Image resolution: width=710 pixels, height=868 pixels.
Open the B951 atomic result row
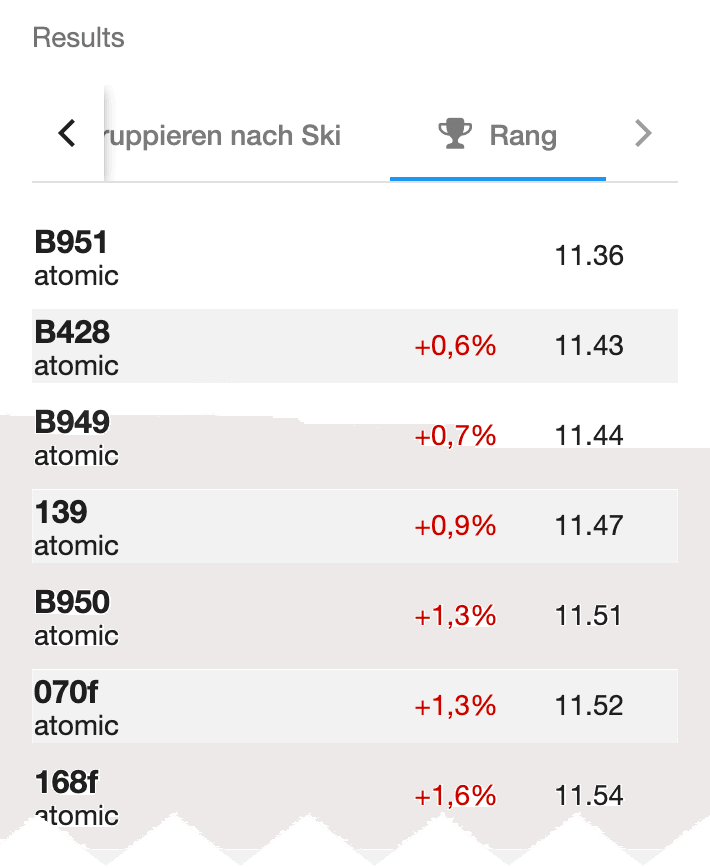[355, 256]
